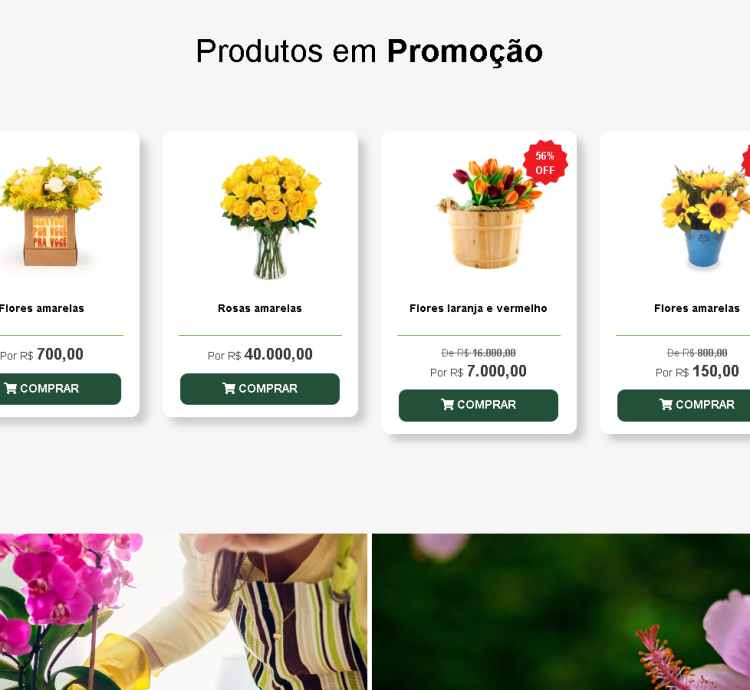The height and width of the screenshot is (690, 750).
Task: Tap COMPRAR for the 700,00 Flores amarelas
Action: coord(52,389)
